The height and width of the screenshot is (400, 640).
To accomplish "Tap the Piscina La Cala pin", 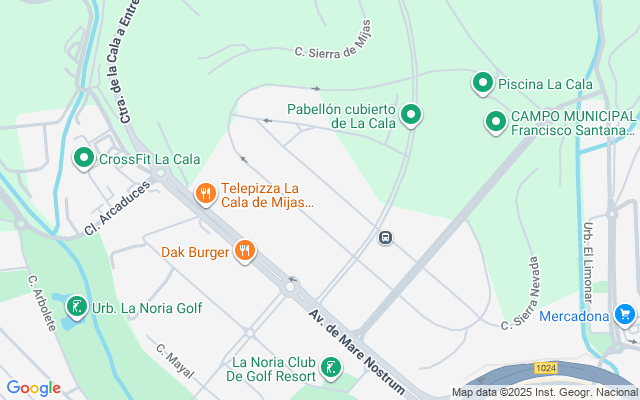I will [483, 84].
